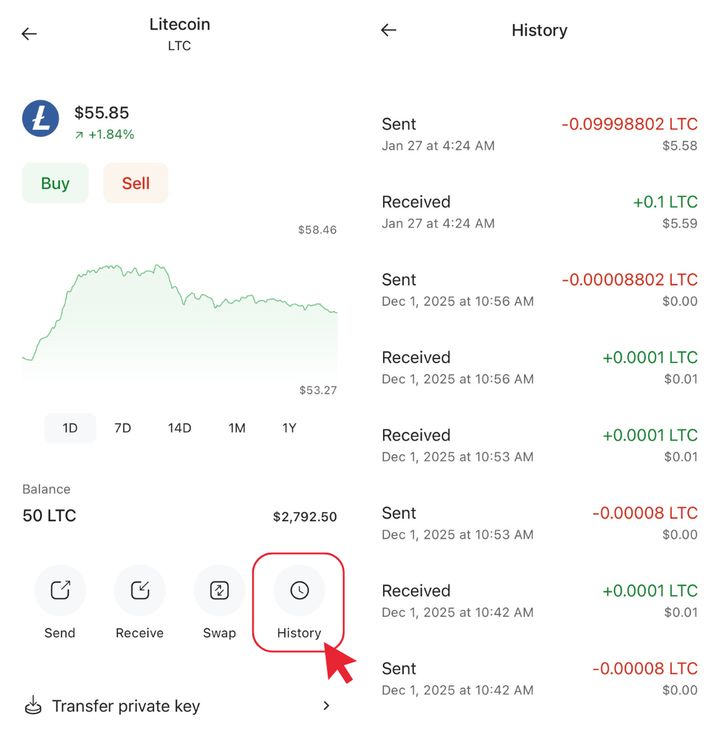The height and width of the screenshot is (737, 716).
Task: Send Litecoin
Action: [x=60, y=602]
